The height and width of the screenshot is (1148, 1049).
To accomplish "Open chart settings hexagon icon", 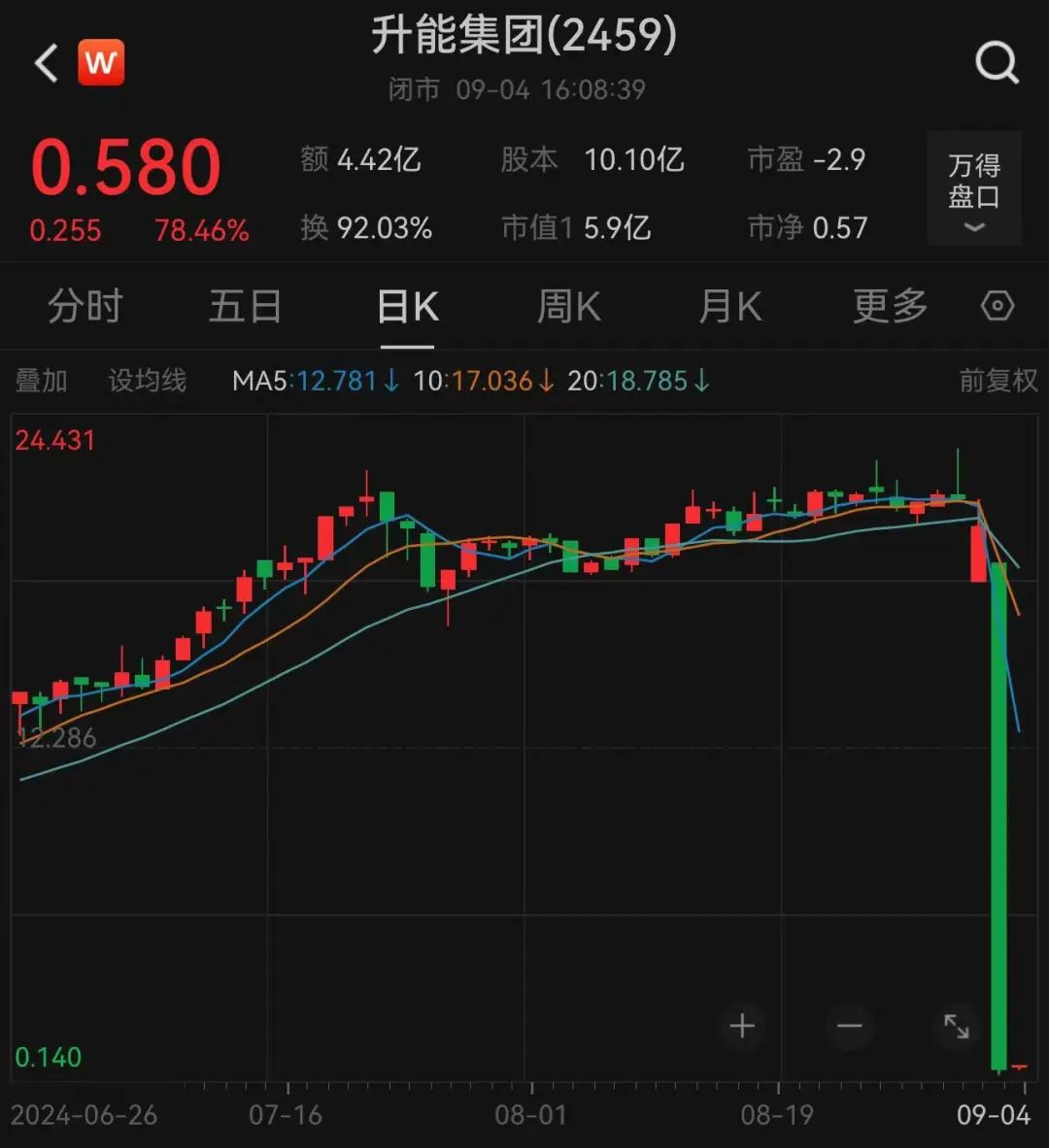I will pos(998,307).
